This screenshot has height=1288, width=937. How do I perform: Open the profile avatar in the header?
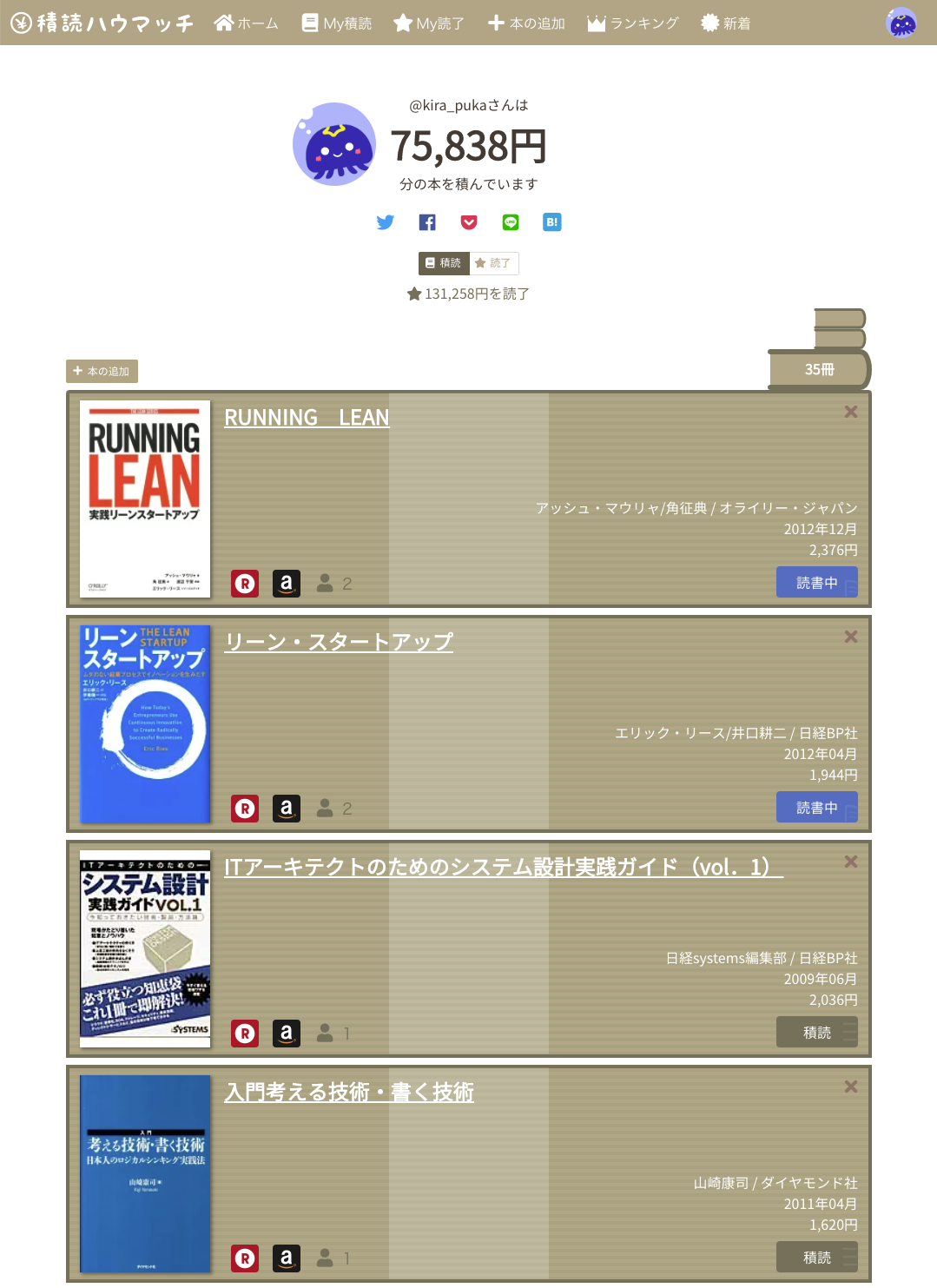[901, 23]
